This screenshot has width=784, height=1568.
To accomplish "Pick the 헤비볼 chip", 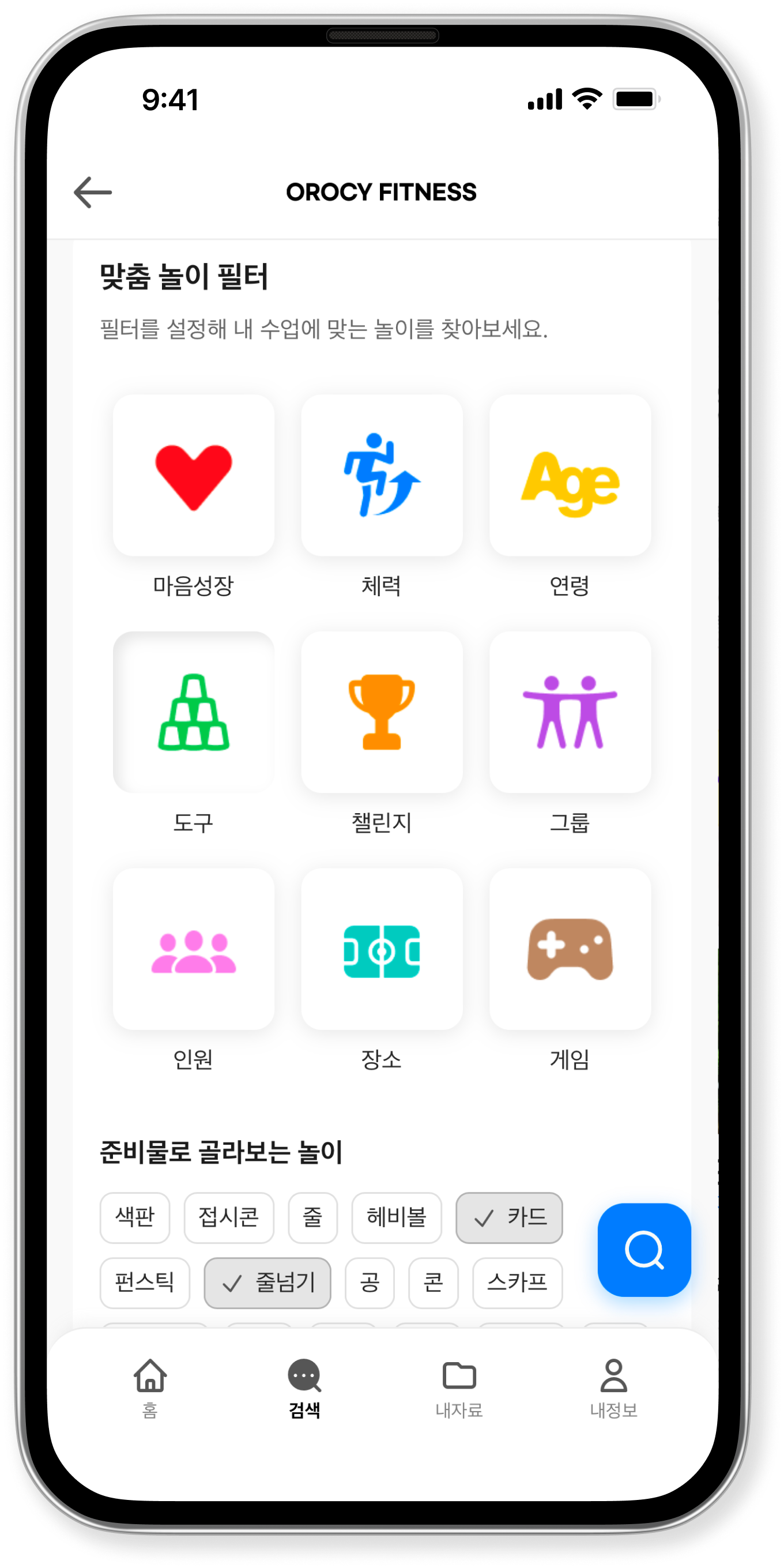I will click(396, 1217).
